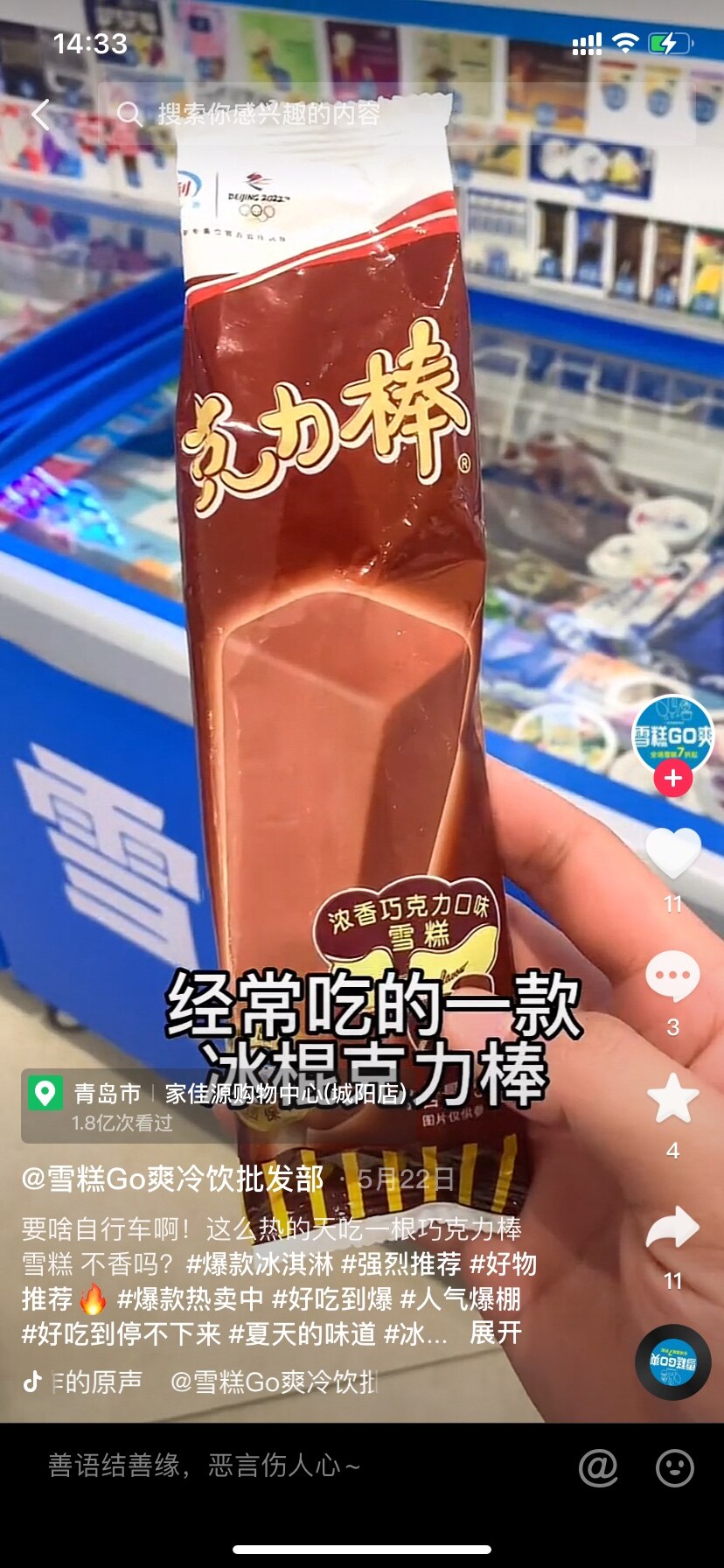This screenshot has width=724, height=1568.
Task: Like this video with the heart
Action: pos(672,852)
